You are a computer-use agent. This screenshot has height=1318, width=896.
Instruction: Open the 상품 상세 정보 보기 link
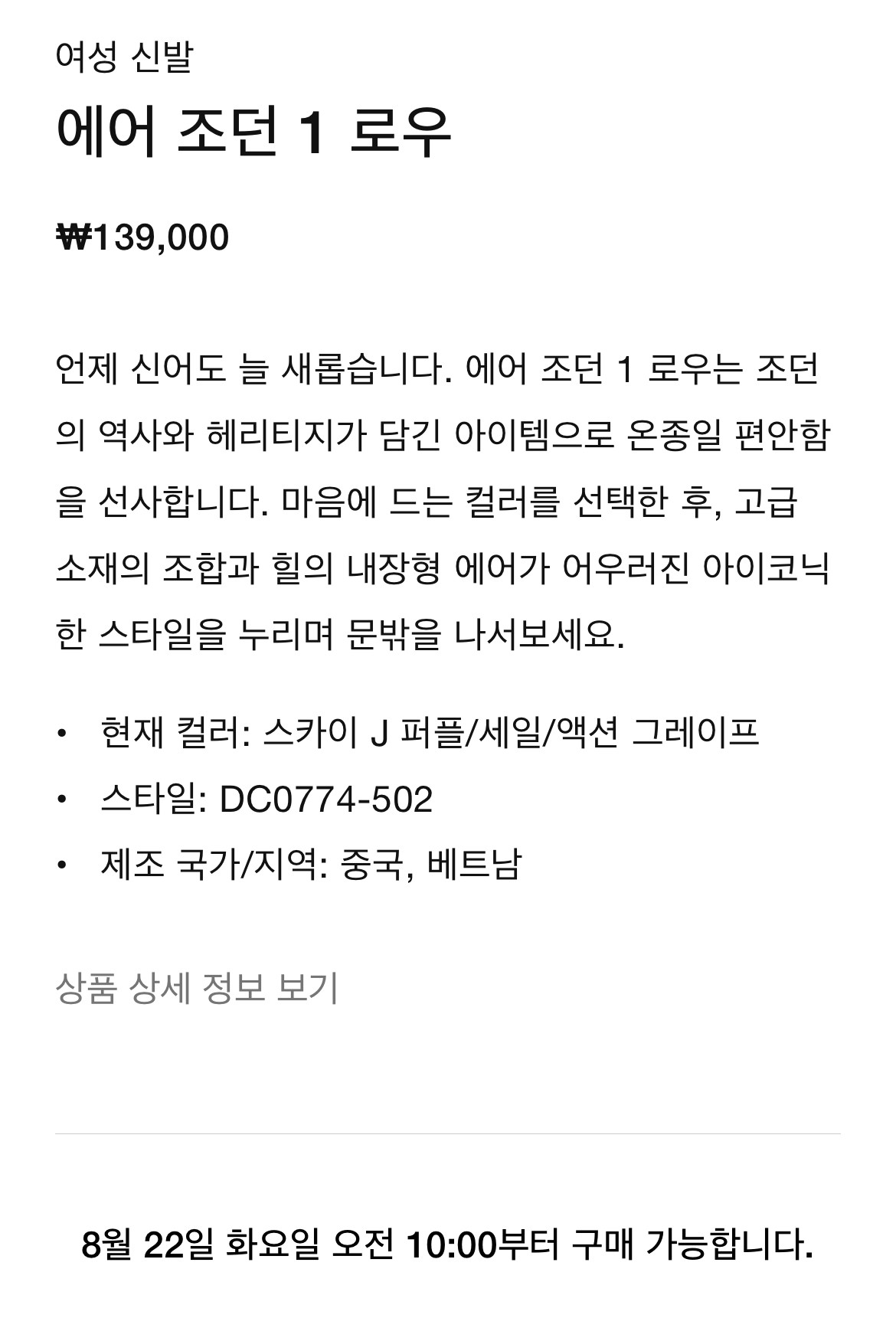197,988
